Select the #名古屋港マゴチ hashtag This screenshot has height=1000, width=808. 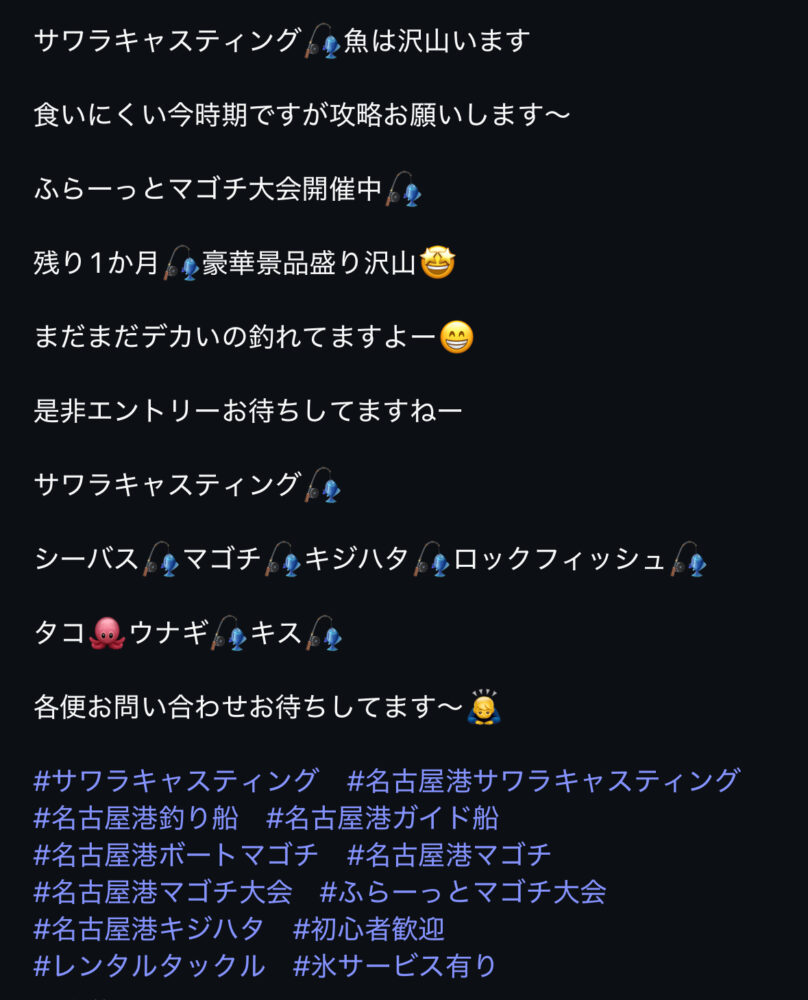pyautogui.click(x=449, y=855)
